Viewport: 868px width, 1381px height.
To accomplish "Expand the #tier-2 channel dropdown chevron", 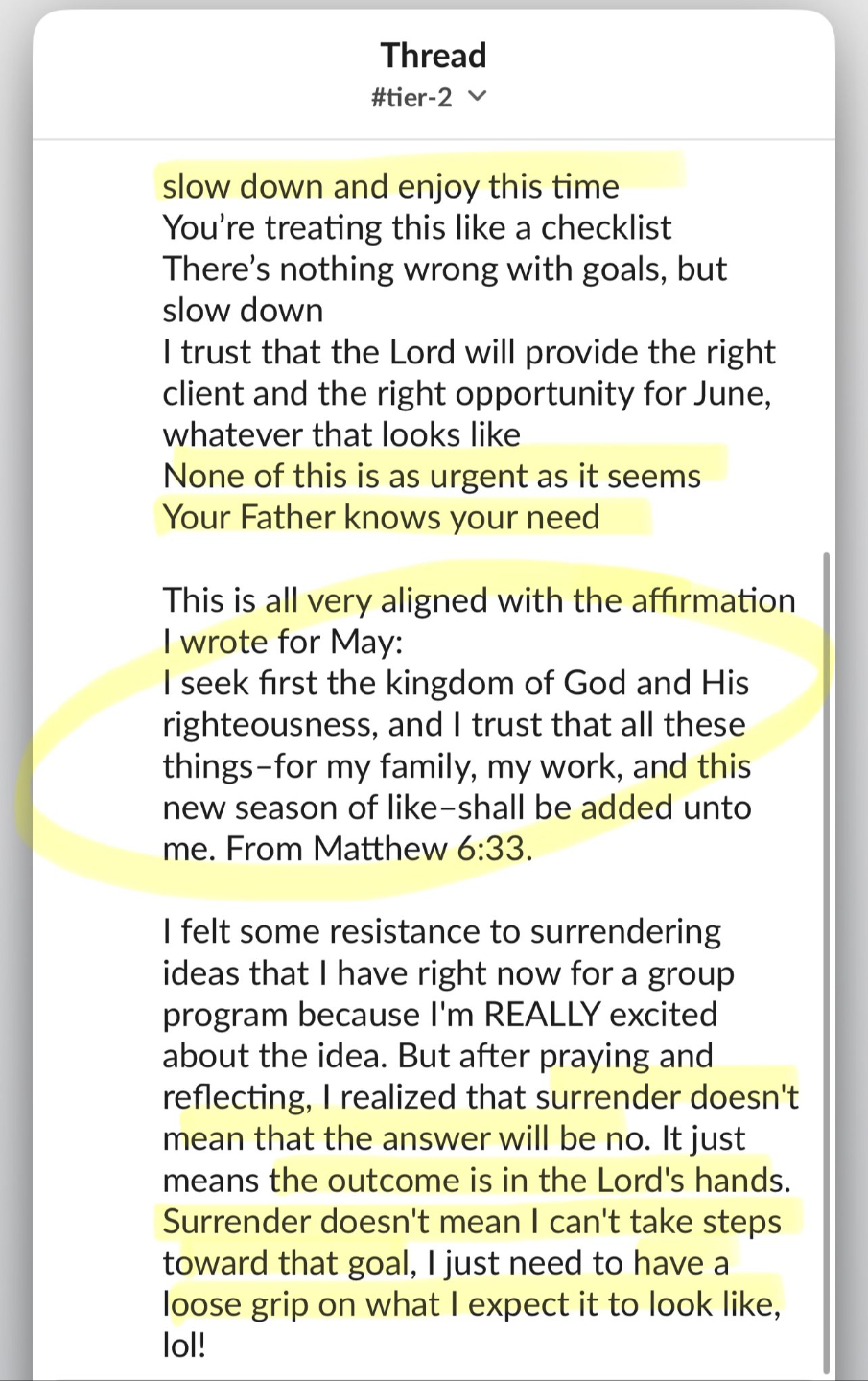I will [x=477, y=97].
